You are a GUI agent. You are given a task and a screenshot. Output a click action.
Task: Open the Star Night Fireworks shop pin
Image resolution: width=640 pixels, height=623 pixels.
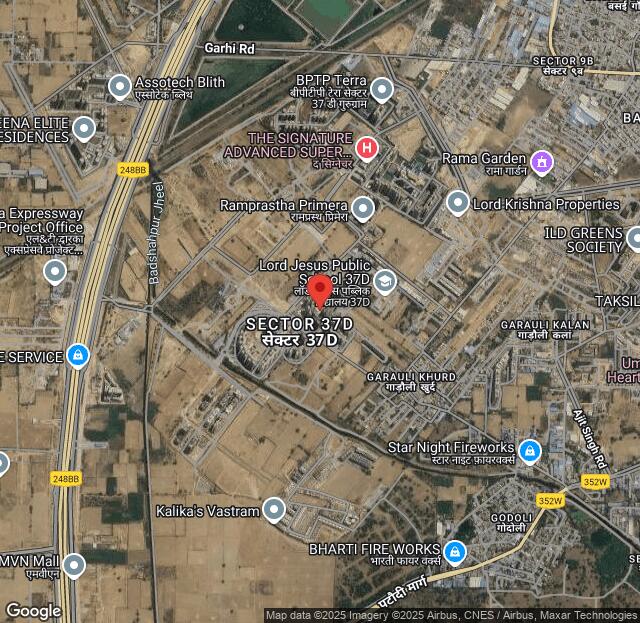530,451
